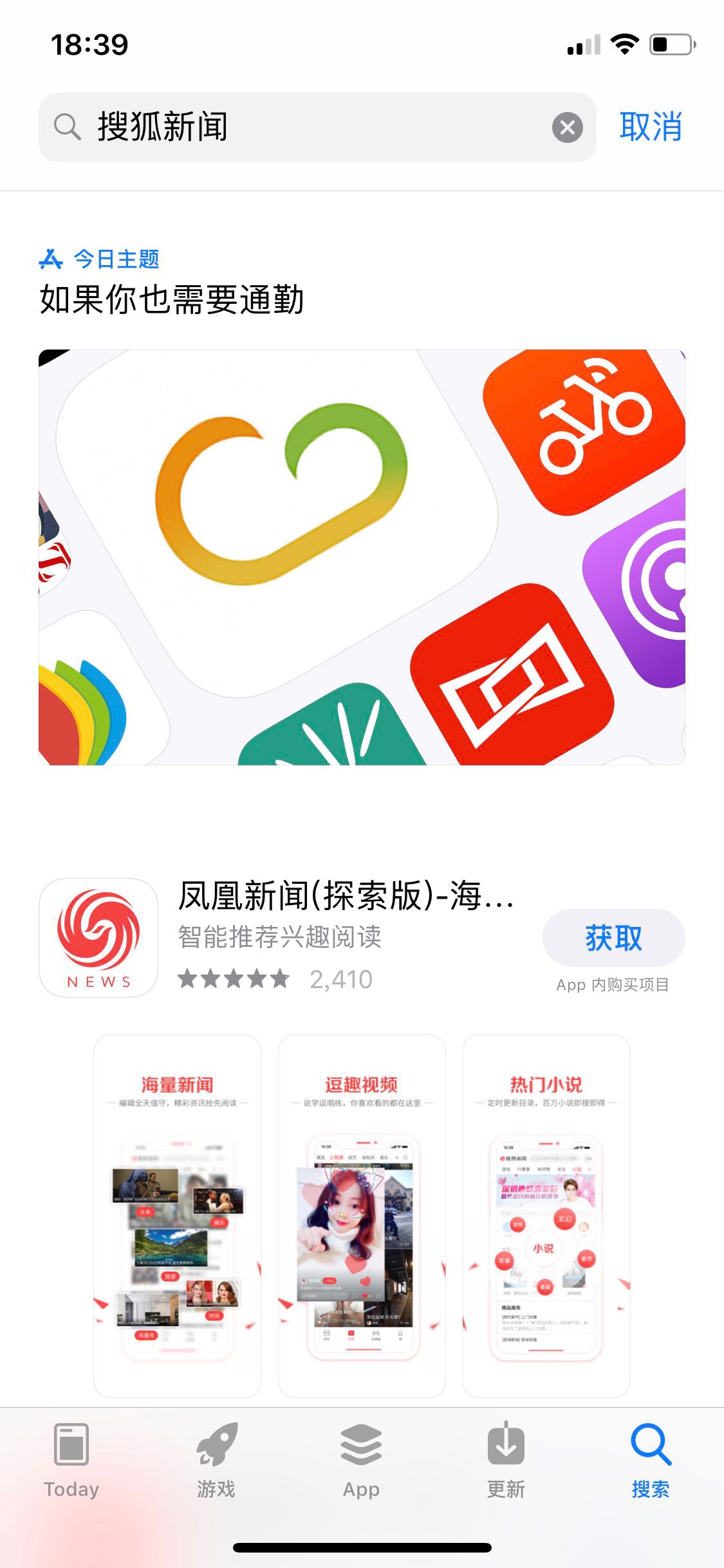Select the 搜索 tab

pos(651,1461)
